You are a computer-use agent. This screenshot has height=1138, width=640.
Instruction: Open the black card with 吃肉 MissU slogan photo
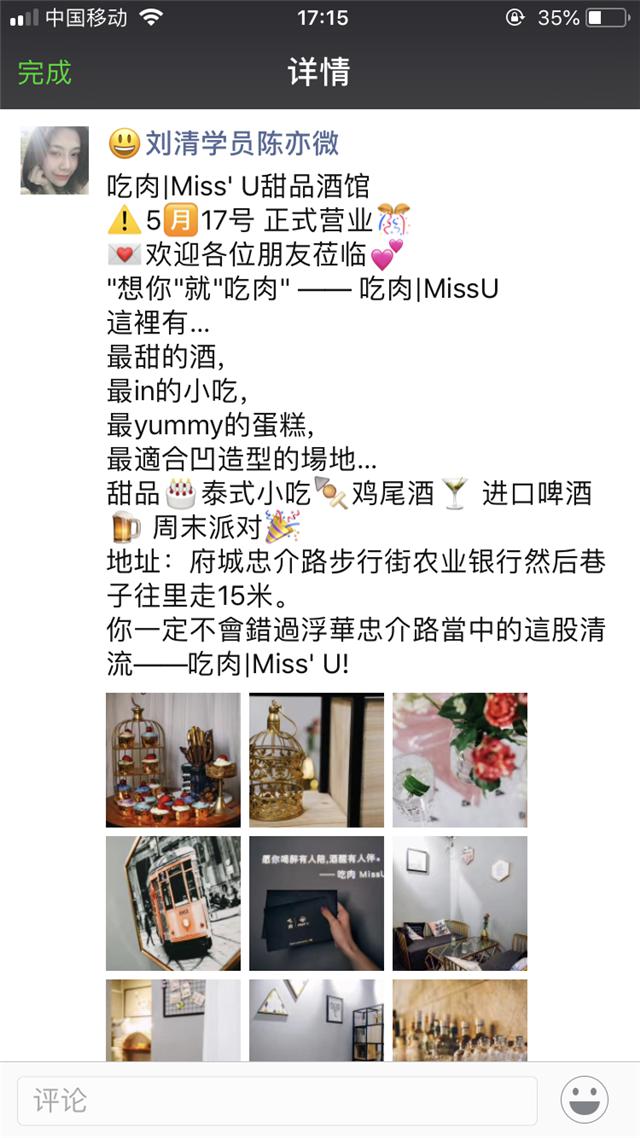click(316, 903)
